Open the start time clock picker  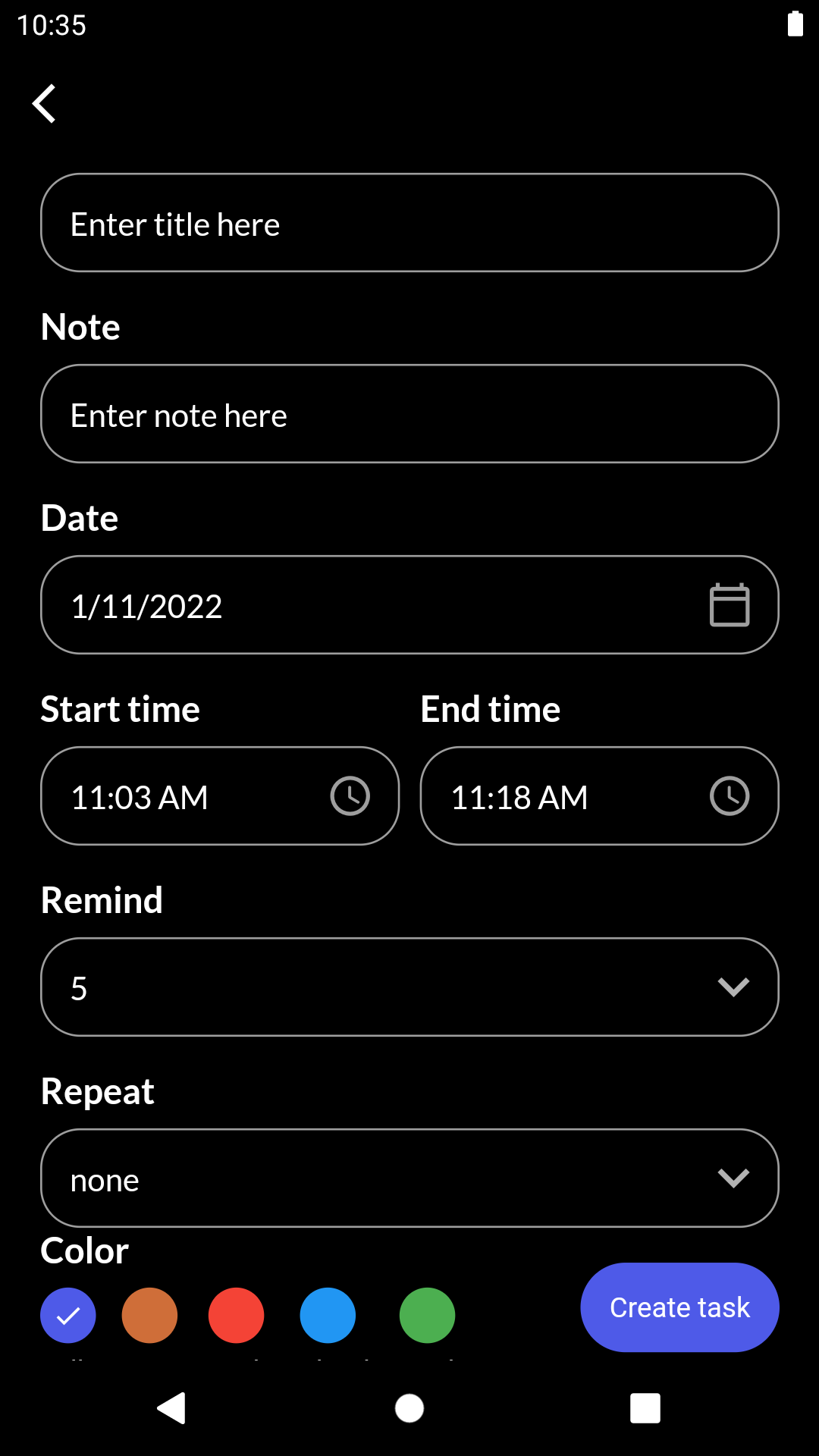(350, 796)
